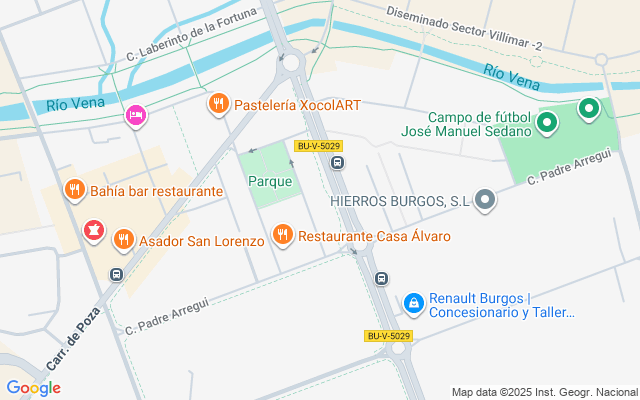
Task: Select the HIERROS BURGOS, S.L marker
Action: [485, 201]
